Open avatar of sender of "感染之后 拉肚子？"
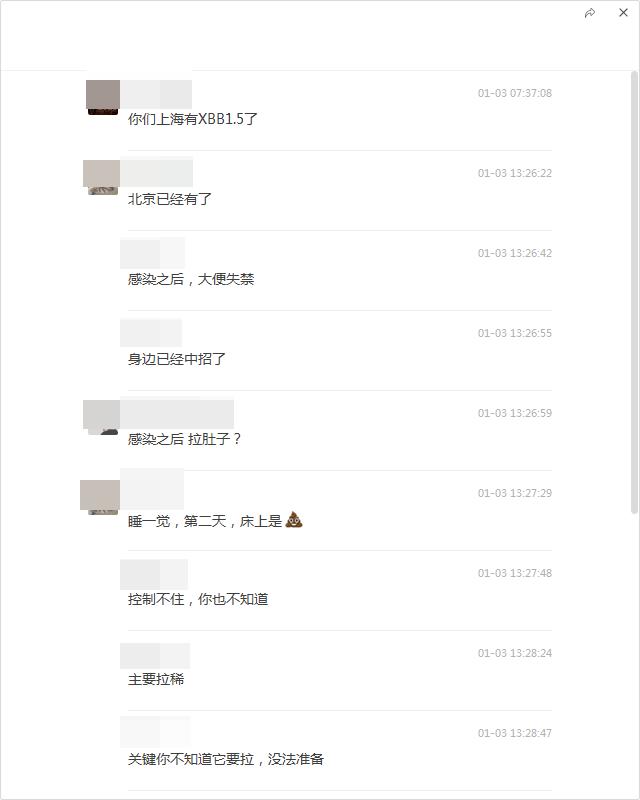The width and height of the screenshot is (640, 800). [101, 417]
